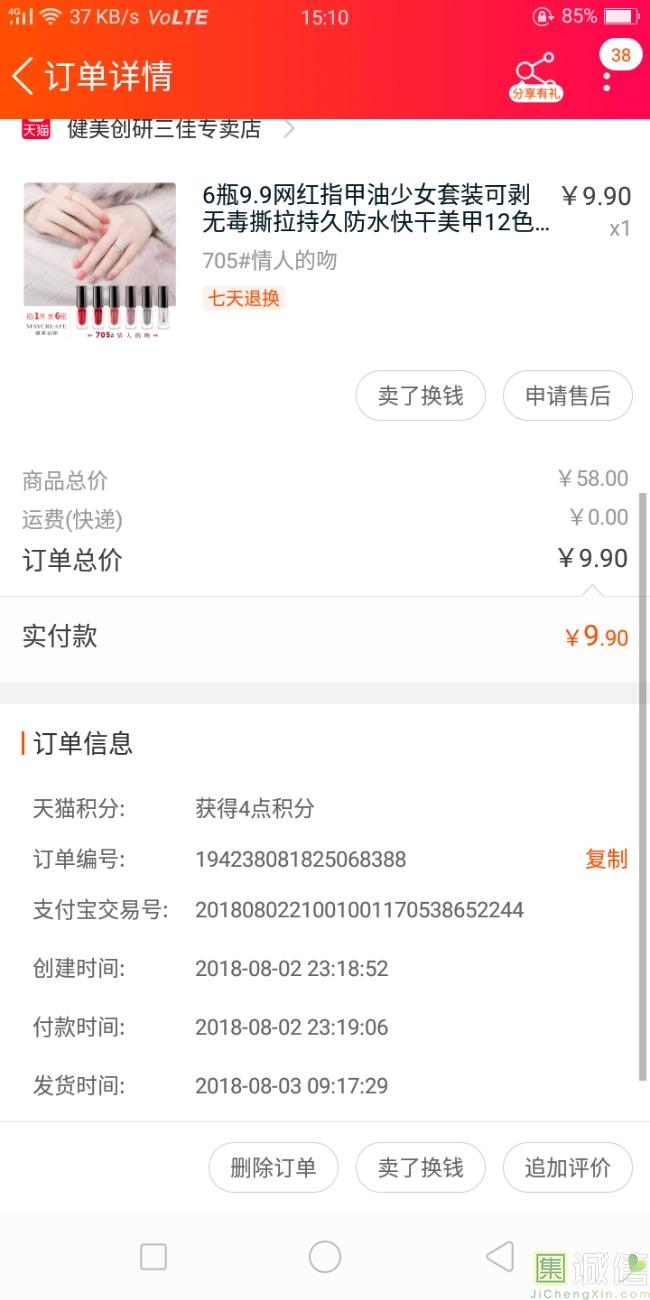This screenshot has height=1300, width=650.
Task: Open the nail polish product thumbnail
Action: (x=99, y=261)
